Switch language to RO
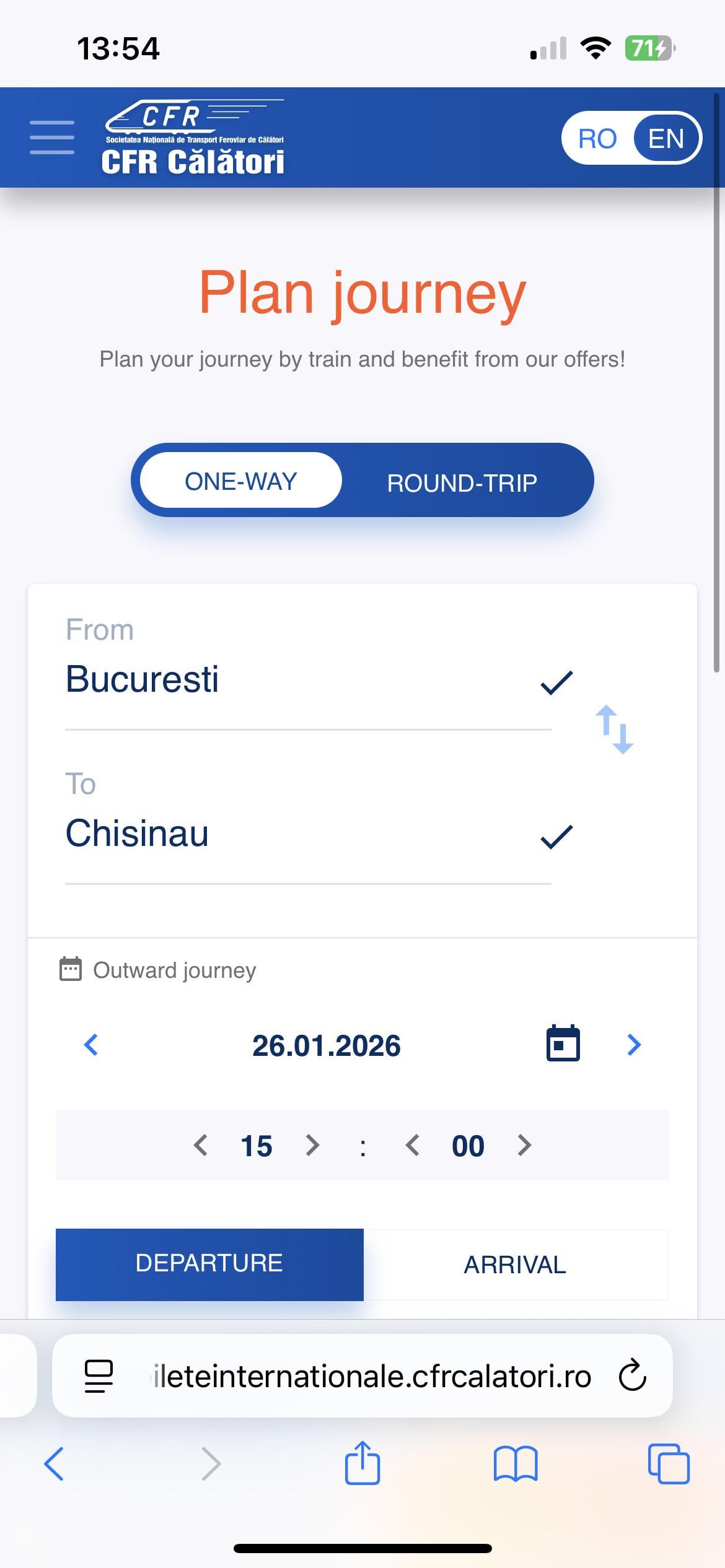The width and height of the screenshot is (725, 1568). (x=597, y=138)
